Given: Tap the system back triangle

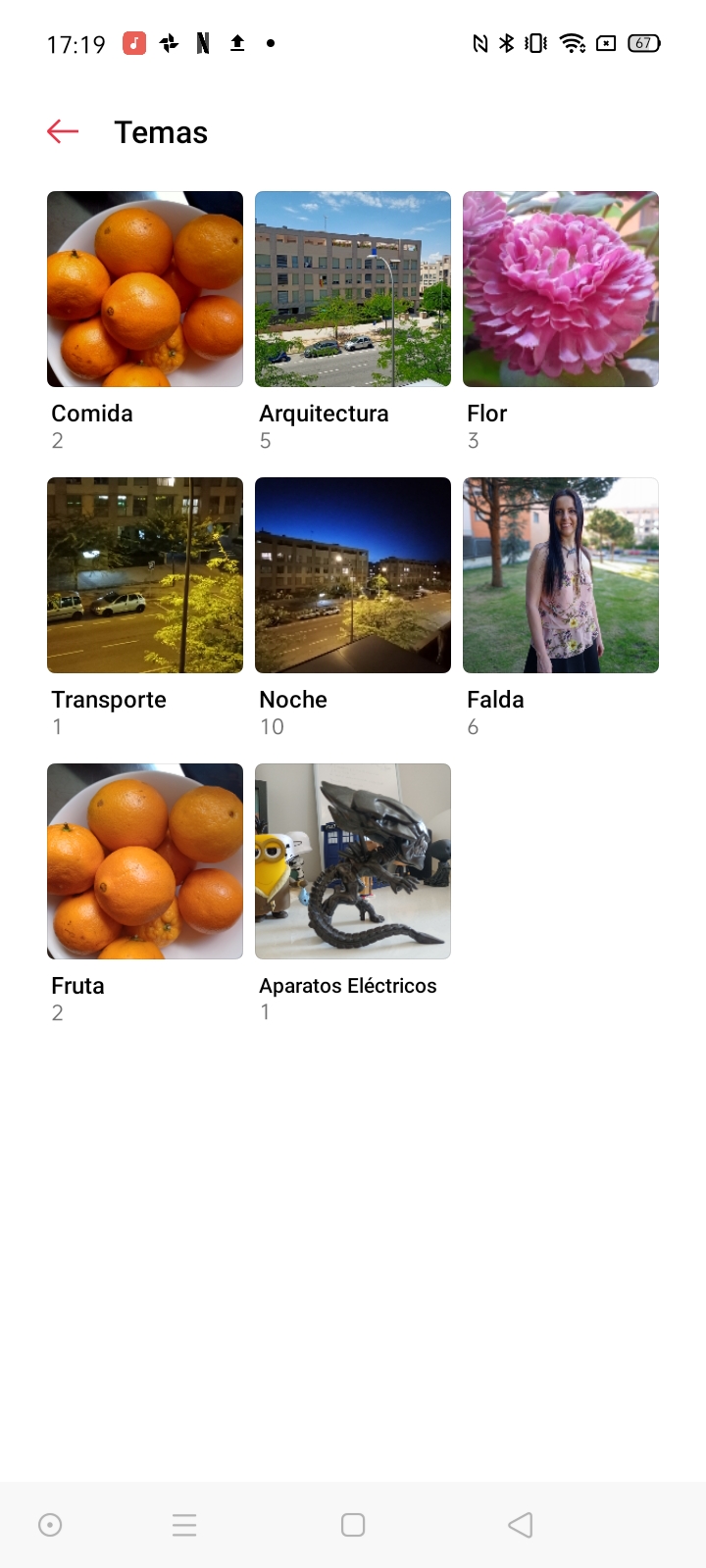Looking at the screenshot, I should tap(521, 1525).
